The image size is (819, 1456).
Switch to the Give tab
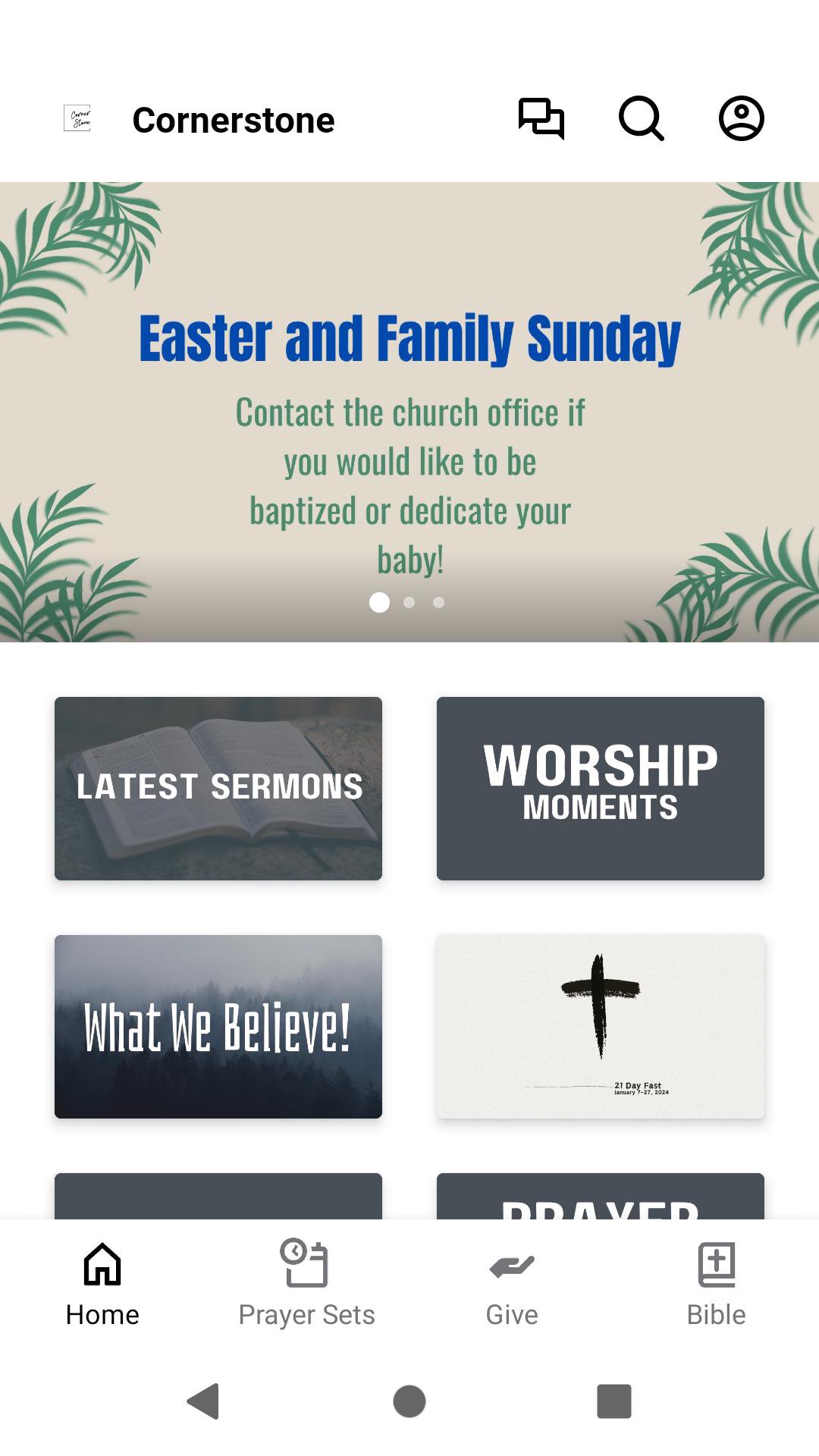[x=512, y=1283]
